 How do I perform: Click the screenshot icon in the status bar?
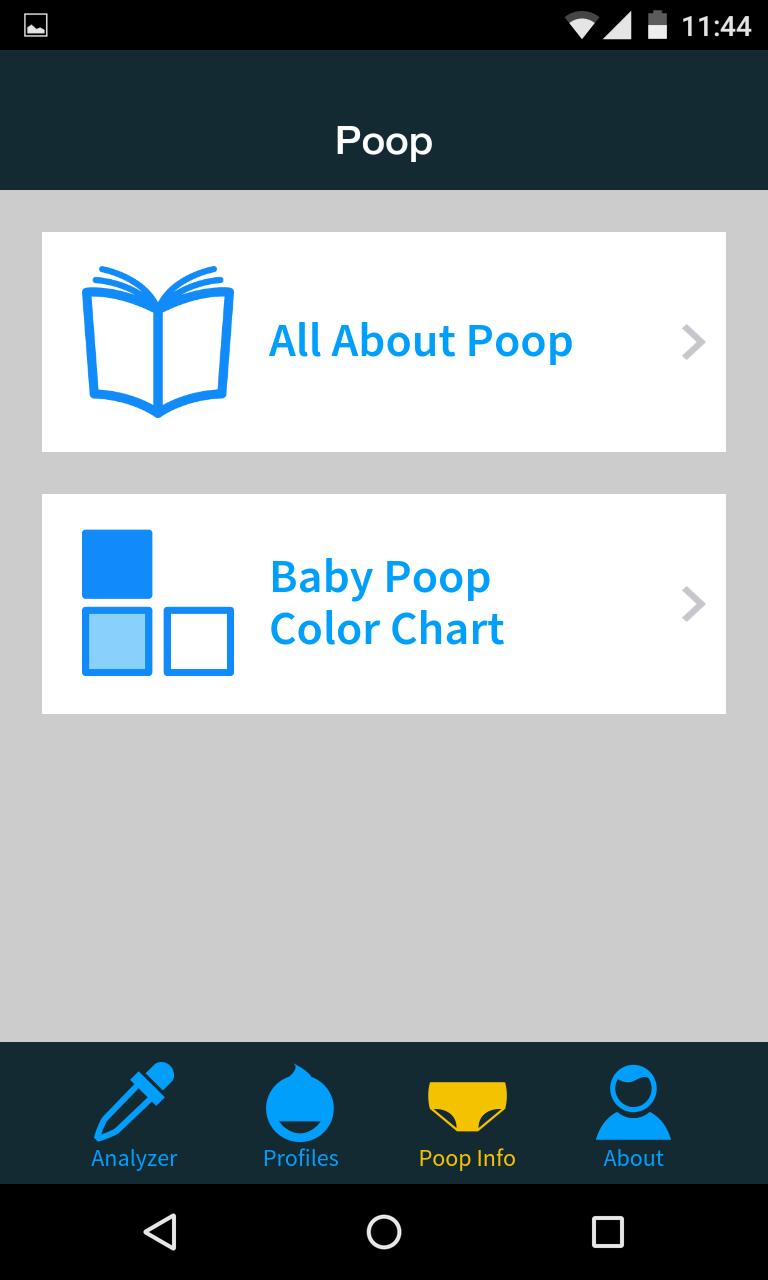[x=37, y=25]
